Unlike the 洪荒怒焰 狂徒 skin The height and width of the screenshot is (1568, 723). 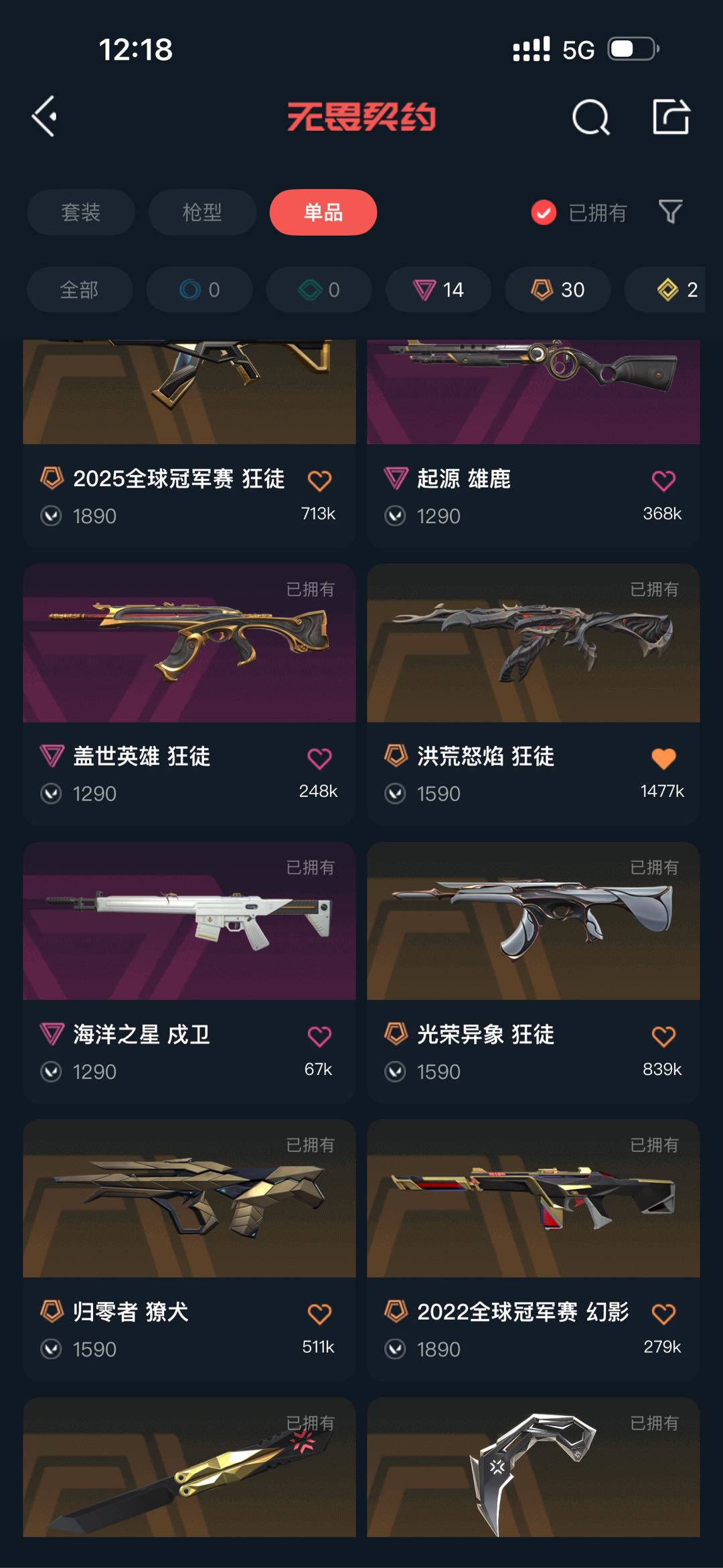point(663,759)
